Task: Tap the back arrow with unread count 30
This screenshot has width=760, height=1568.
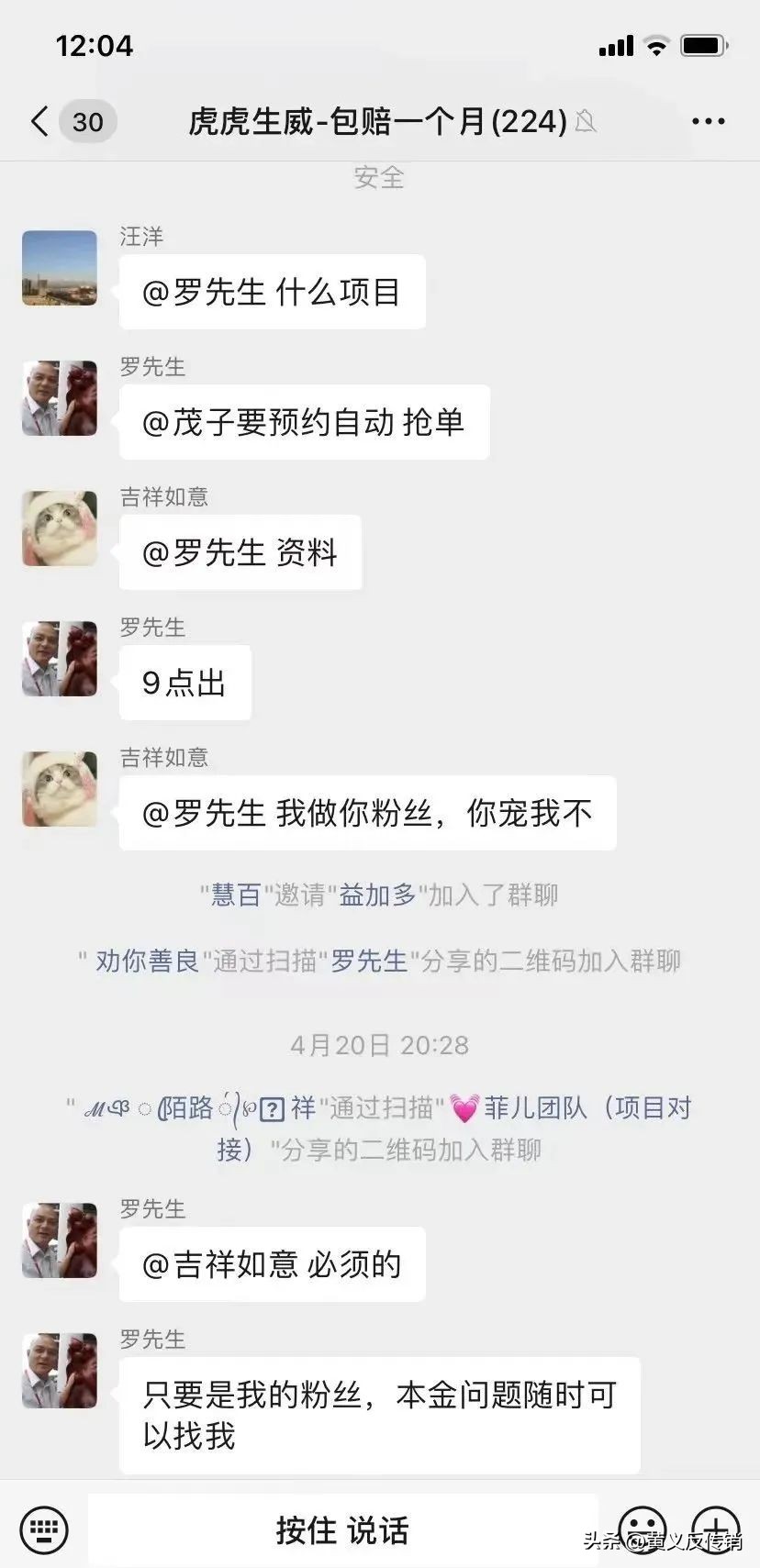Action: click(64, 120)
